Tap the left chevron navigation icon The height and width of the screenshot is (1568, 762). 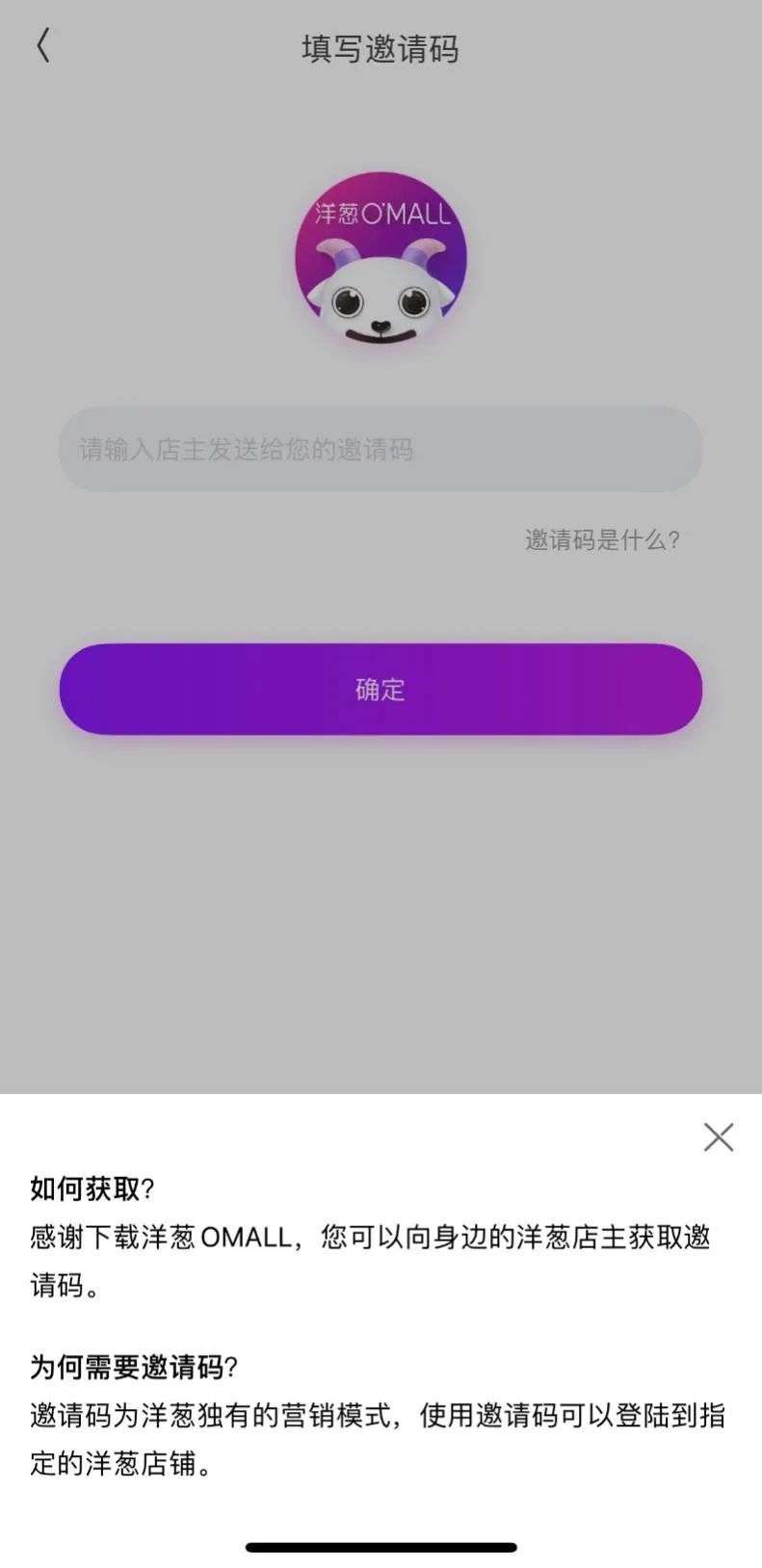[x=44, y=46]
